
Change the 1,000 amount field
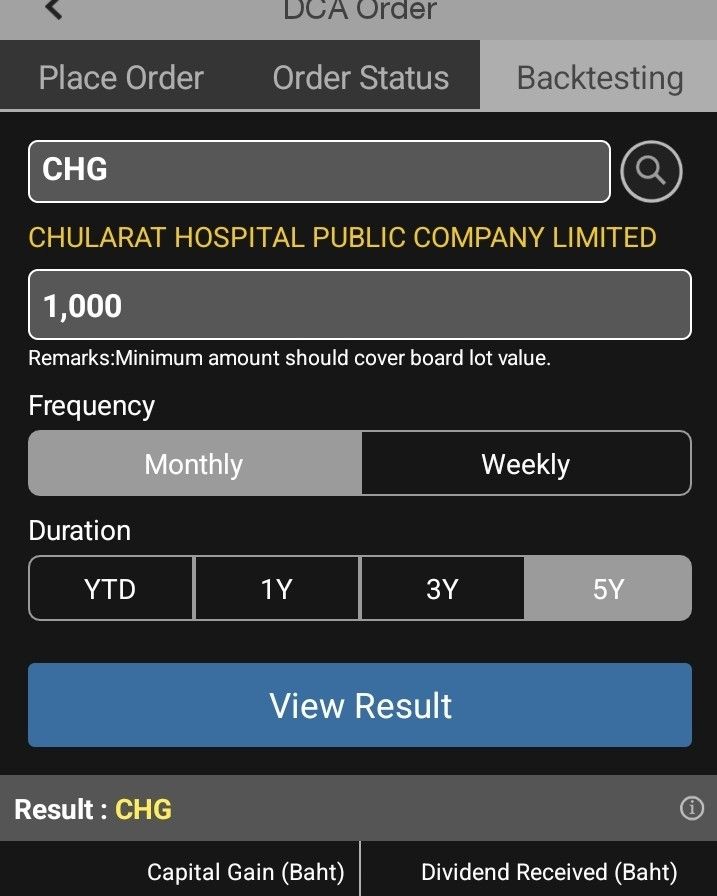point(359,305)
